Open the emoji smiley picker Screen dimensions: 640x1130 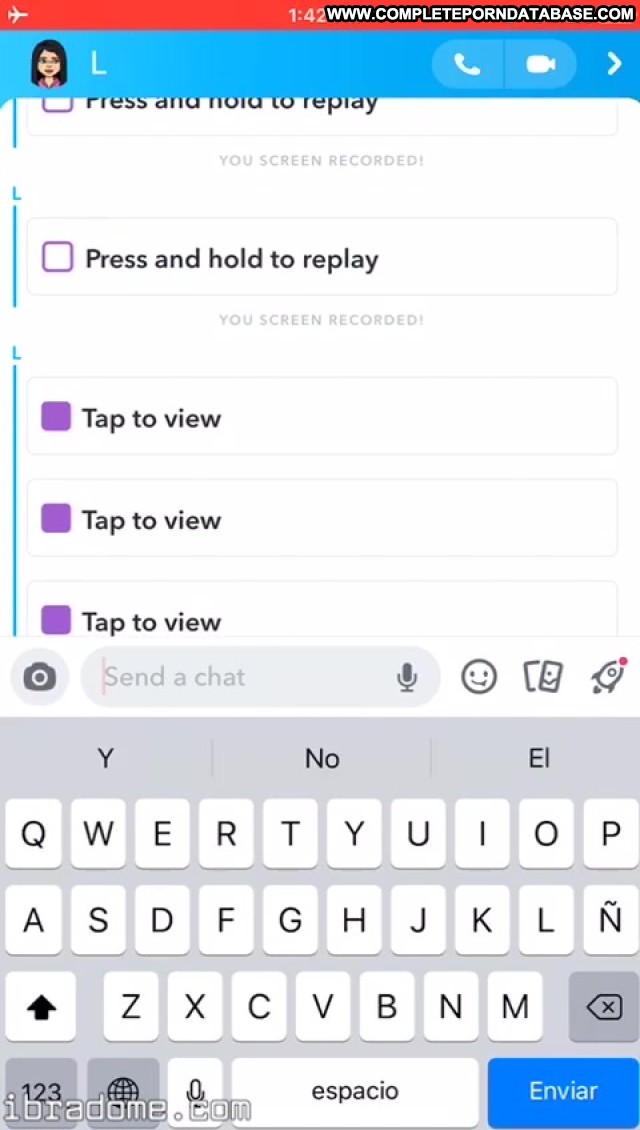pyautogui.click(x=479, y=677)
